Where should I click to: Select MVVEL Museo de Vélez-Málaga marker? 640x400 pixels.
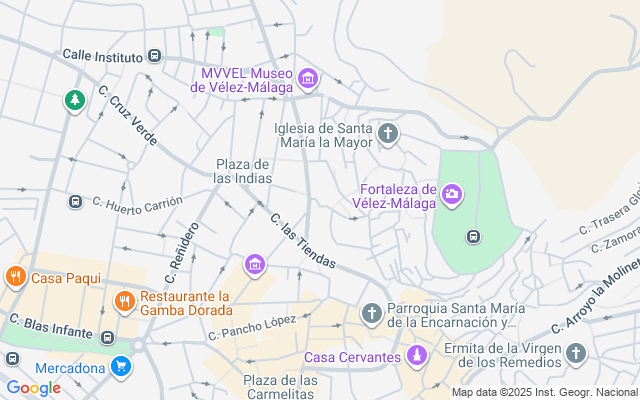(x=307, y=78)
